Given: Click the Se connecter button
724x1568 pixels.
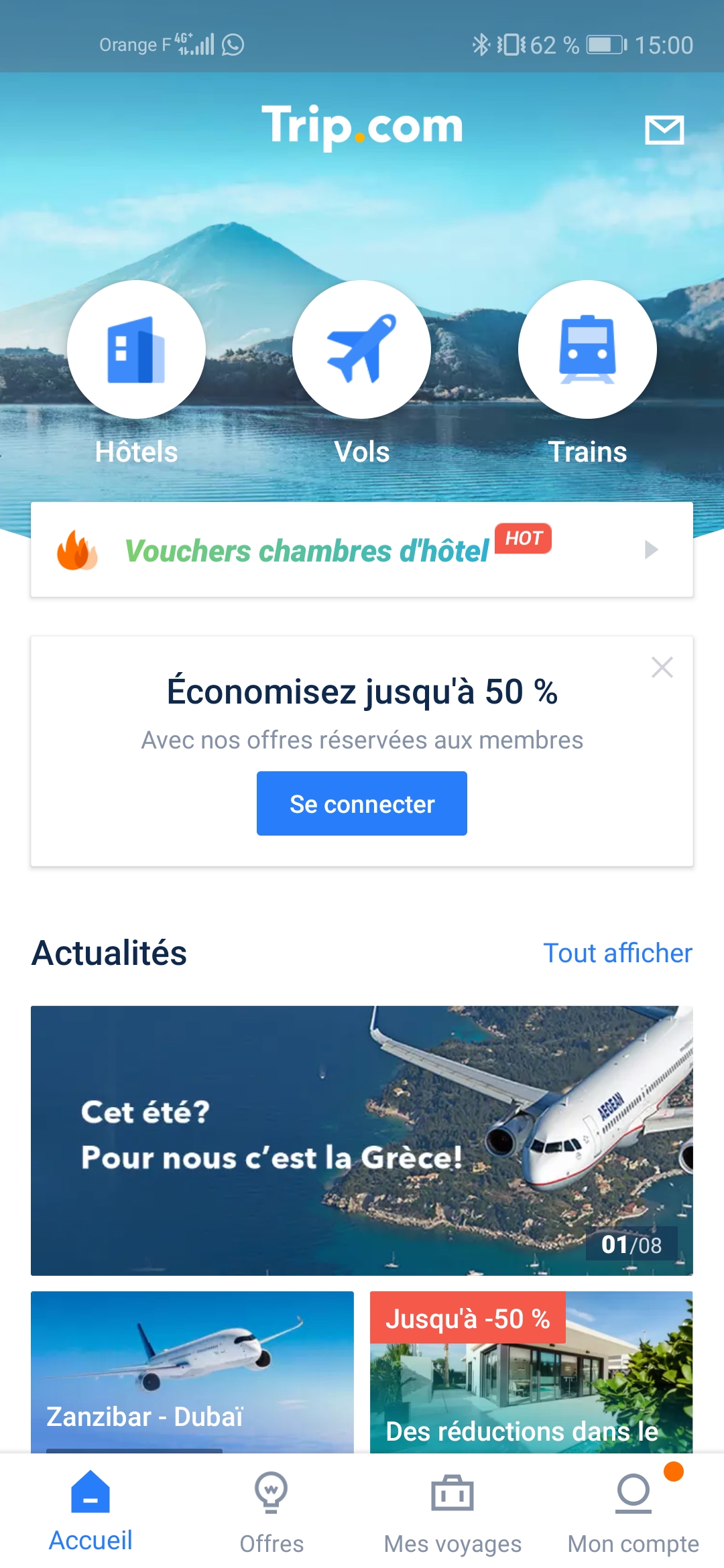Looking at the screenshot, I should [x=361, y=803].
